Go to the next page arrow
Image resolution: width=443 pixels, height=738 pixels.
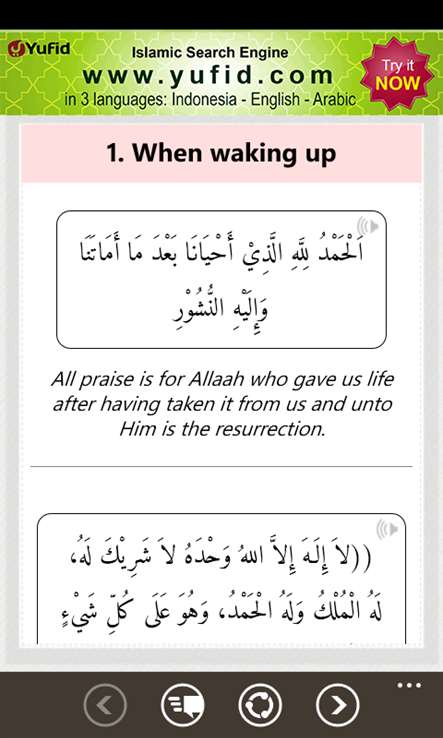coord(337,705)
